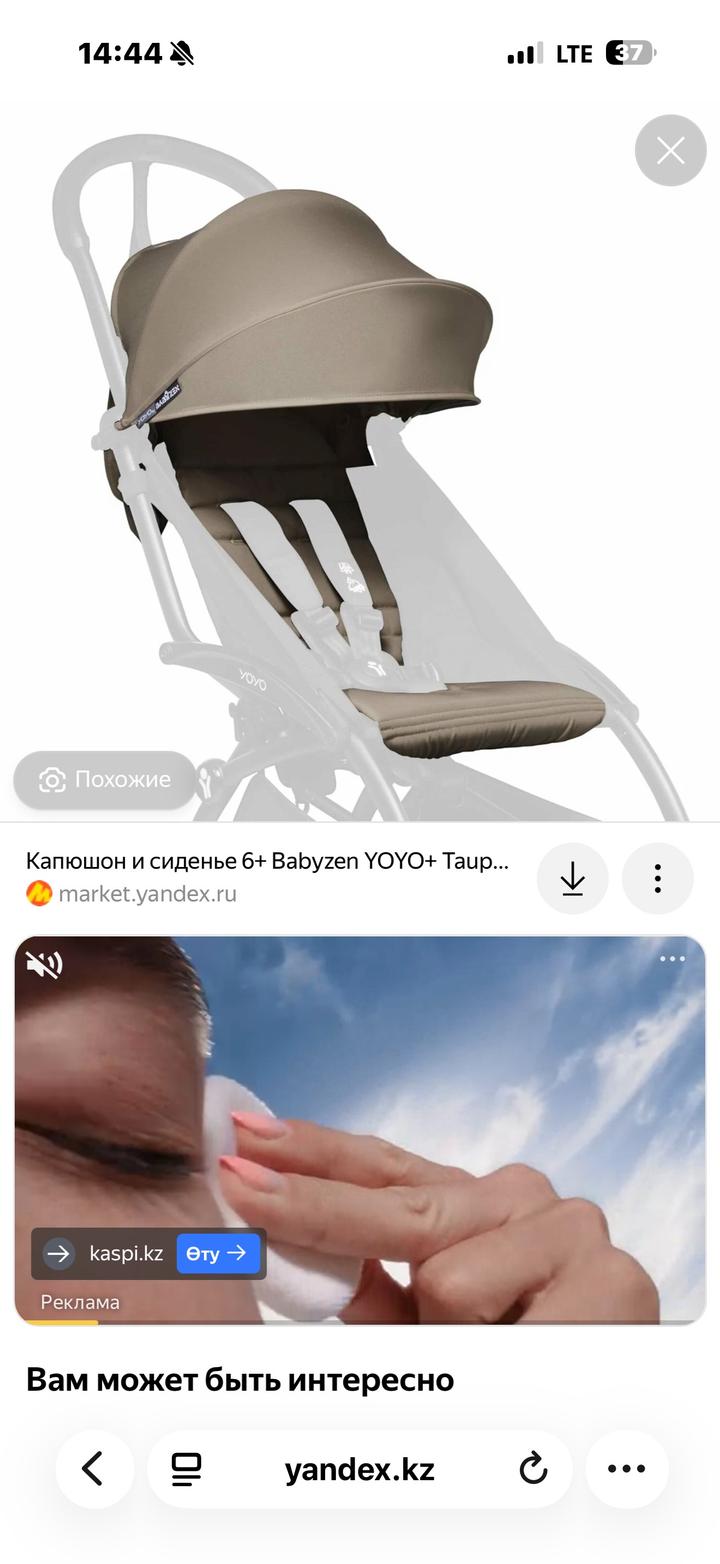The height and width of the screenshot is (1564, 720).
Task: Open the browser tabs view
Action: point(186,1469)
